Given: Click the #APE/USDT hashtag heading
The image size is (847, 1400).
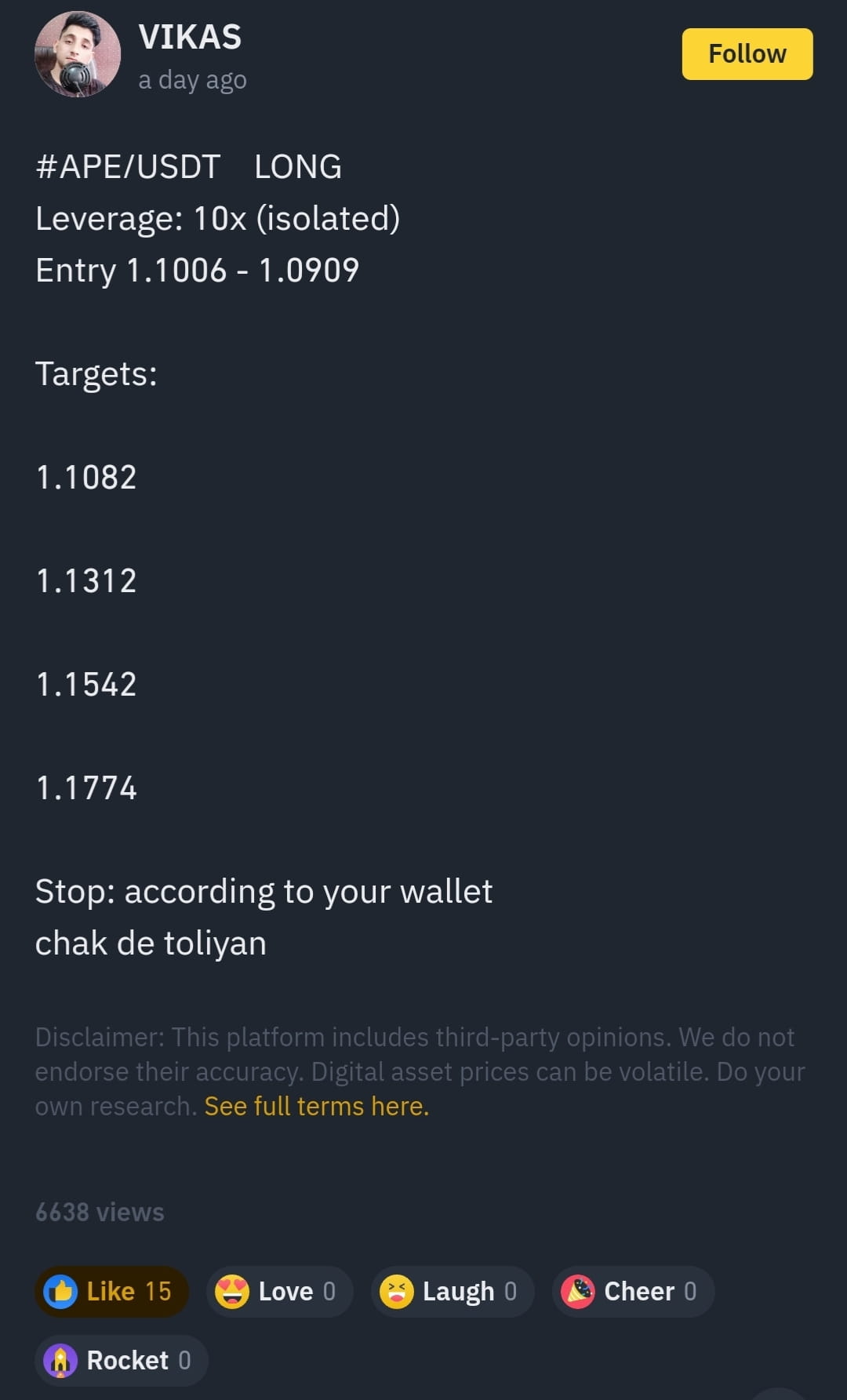Looking at the screenshot, I should 128,166.
